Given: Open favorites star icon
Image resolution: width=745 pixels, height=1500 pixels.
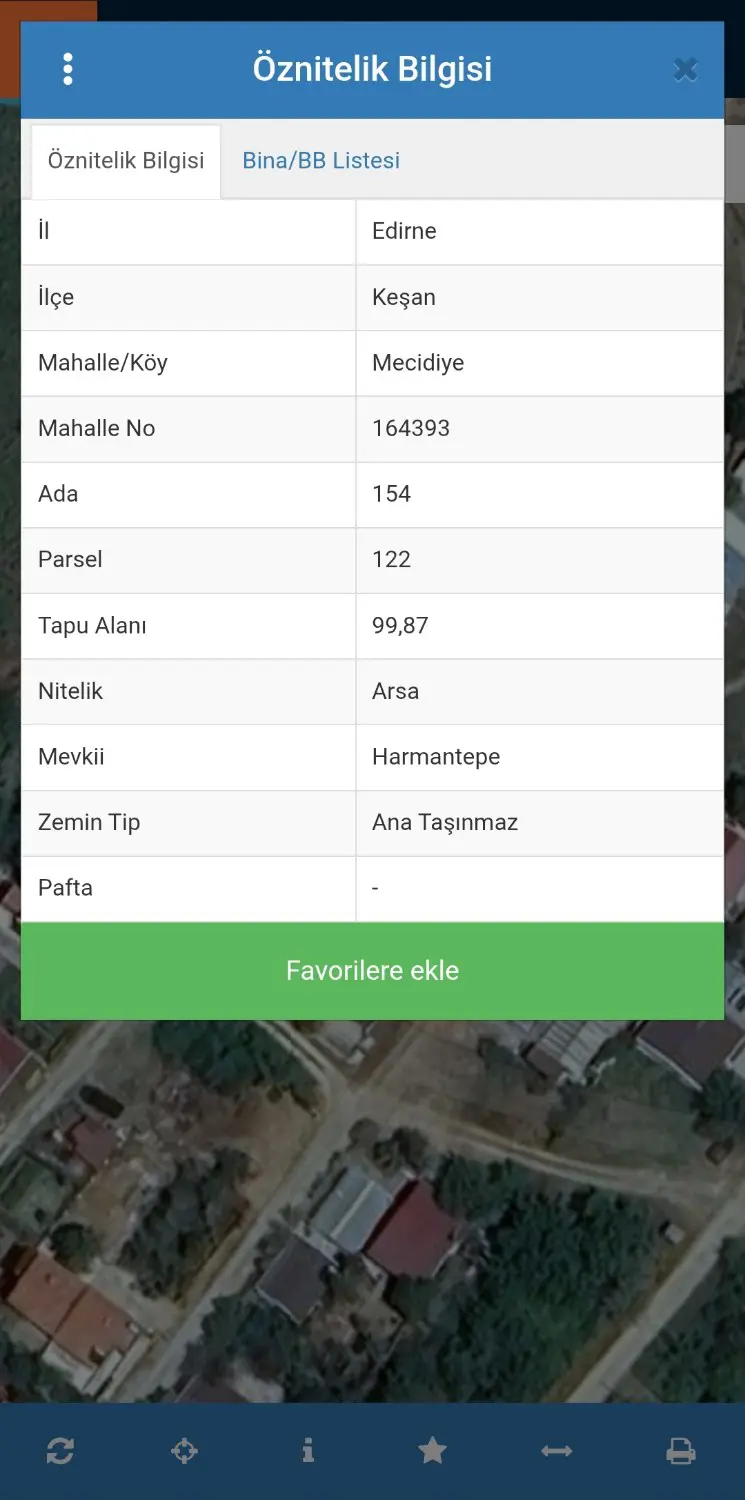Looking at the screenshot, I should [x=432, y=1450].
